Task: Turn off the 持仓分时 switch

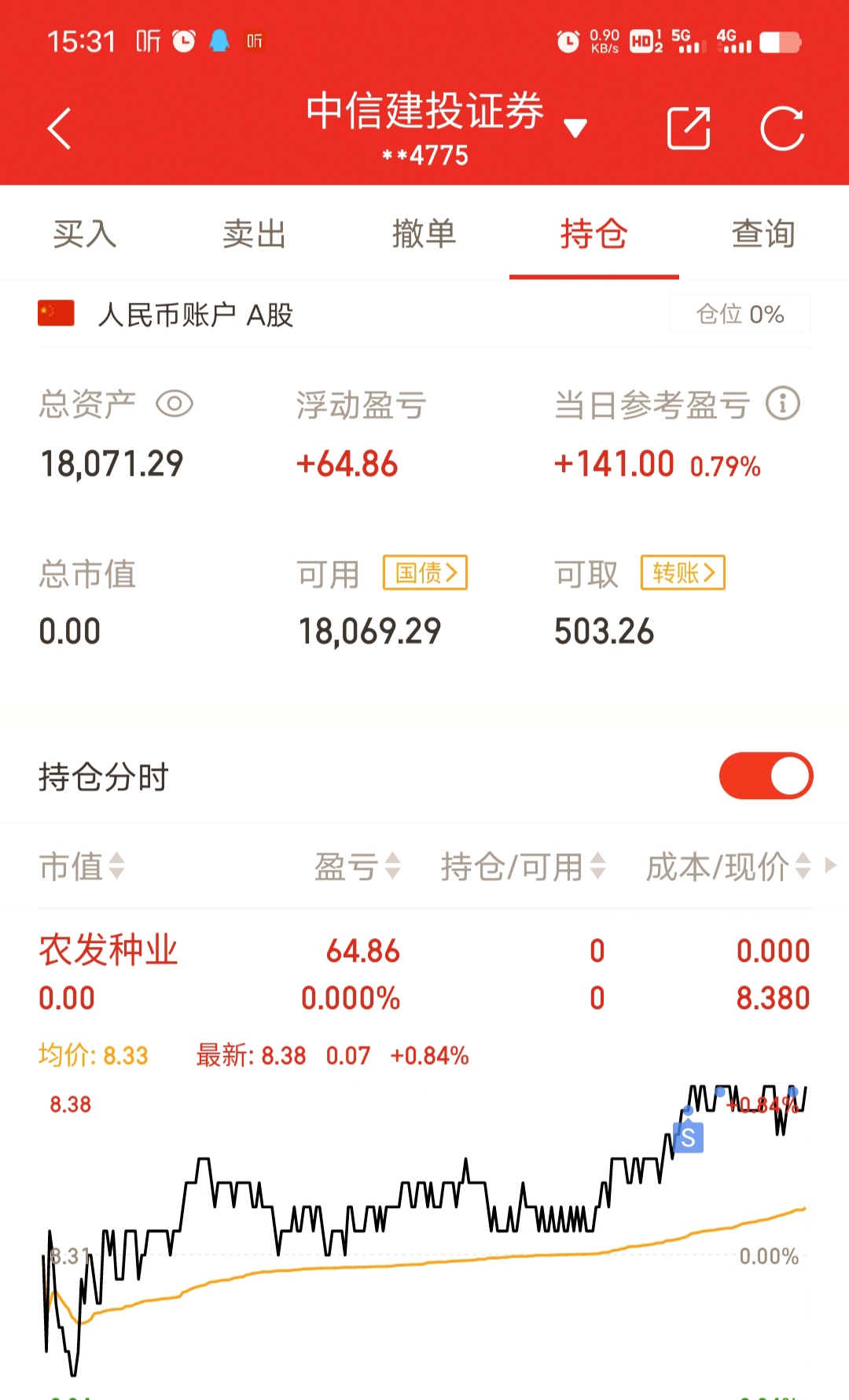Action: (766, 776)
